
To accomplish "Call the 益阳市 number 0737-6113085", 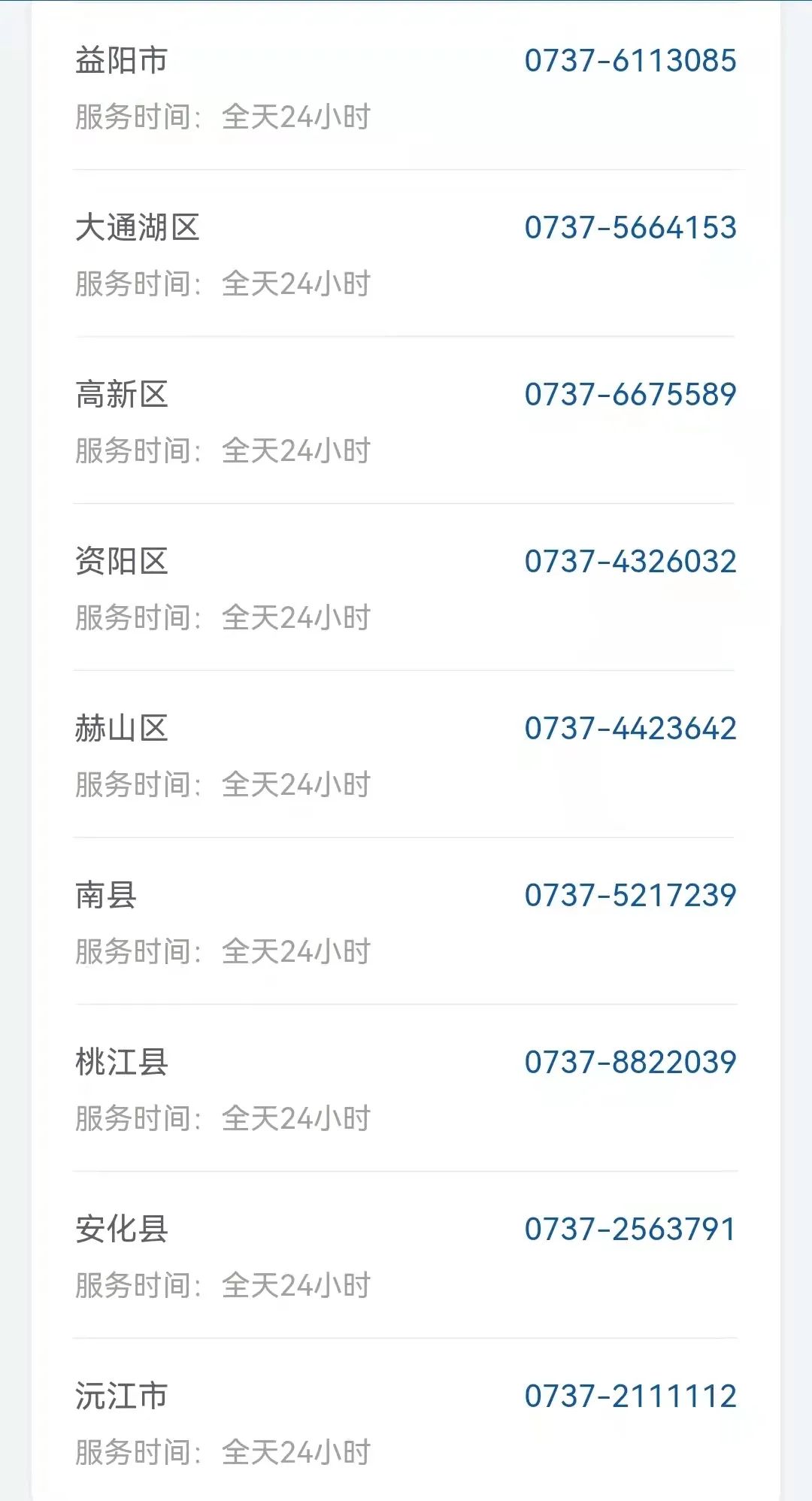I will [x=630, y=61].
